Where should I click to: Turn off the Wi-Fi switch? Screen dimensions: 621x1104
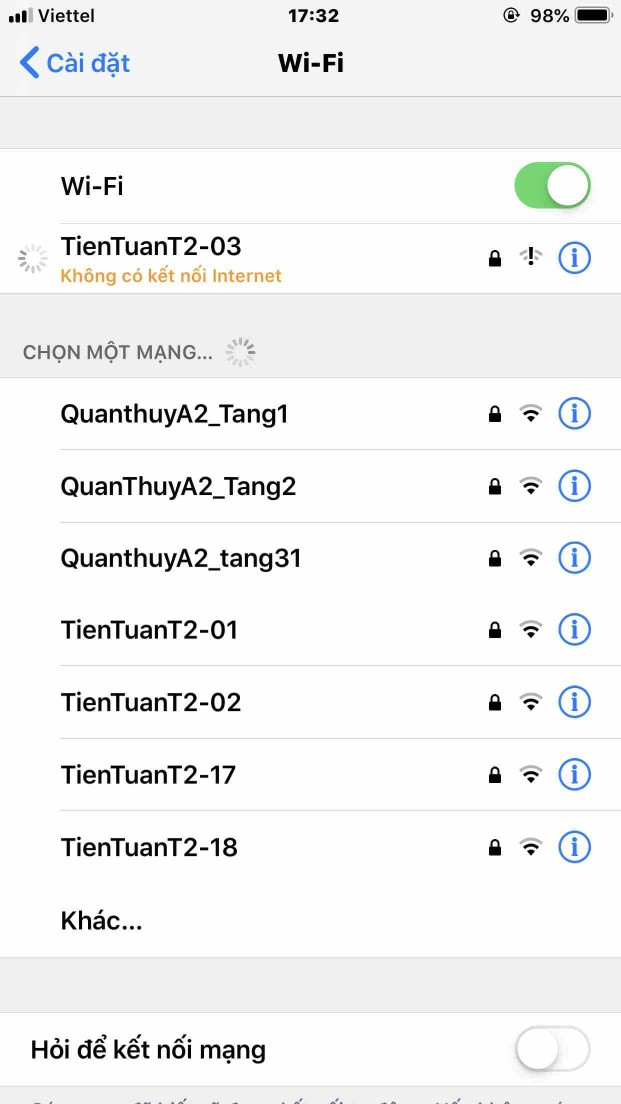552,186
